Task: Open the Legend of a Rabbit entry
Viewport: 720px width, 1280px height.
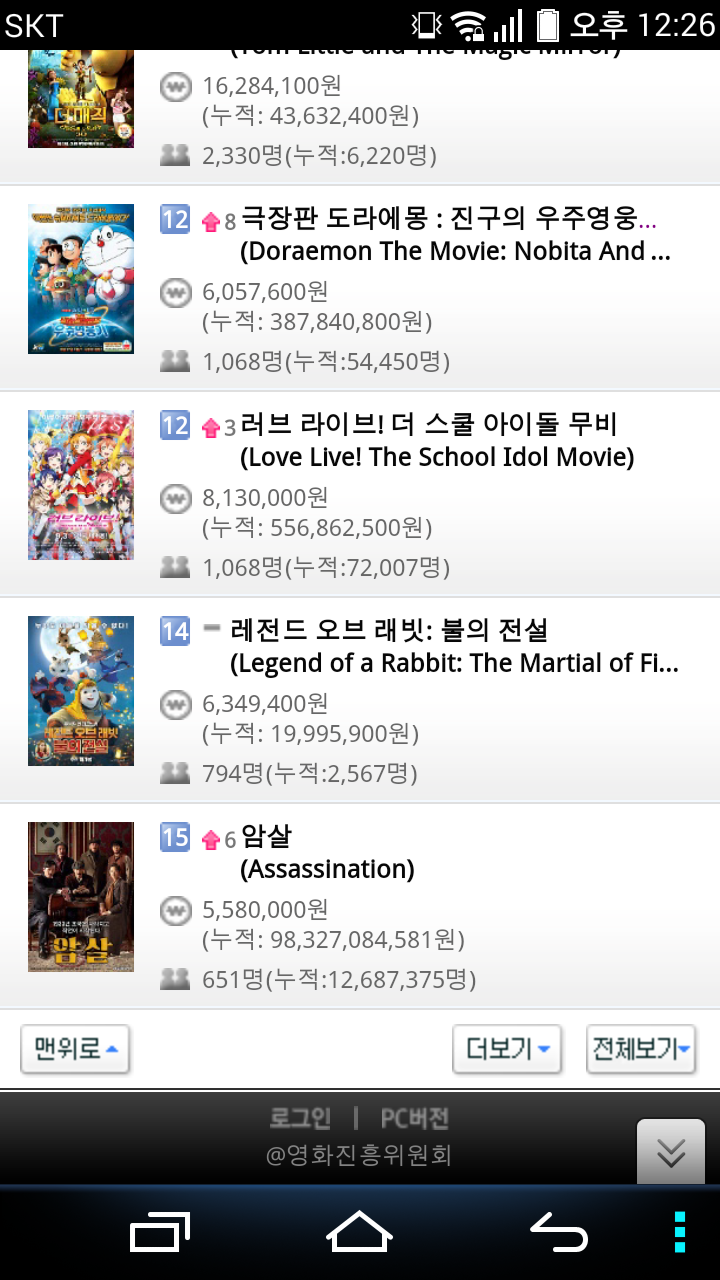Action: (x=454, y=647)
